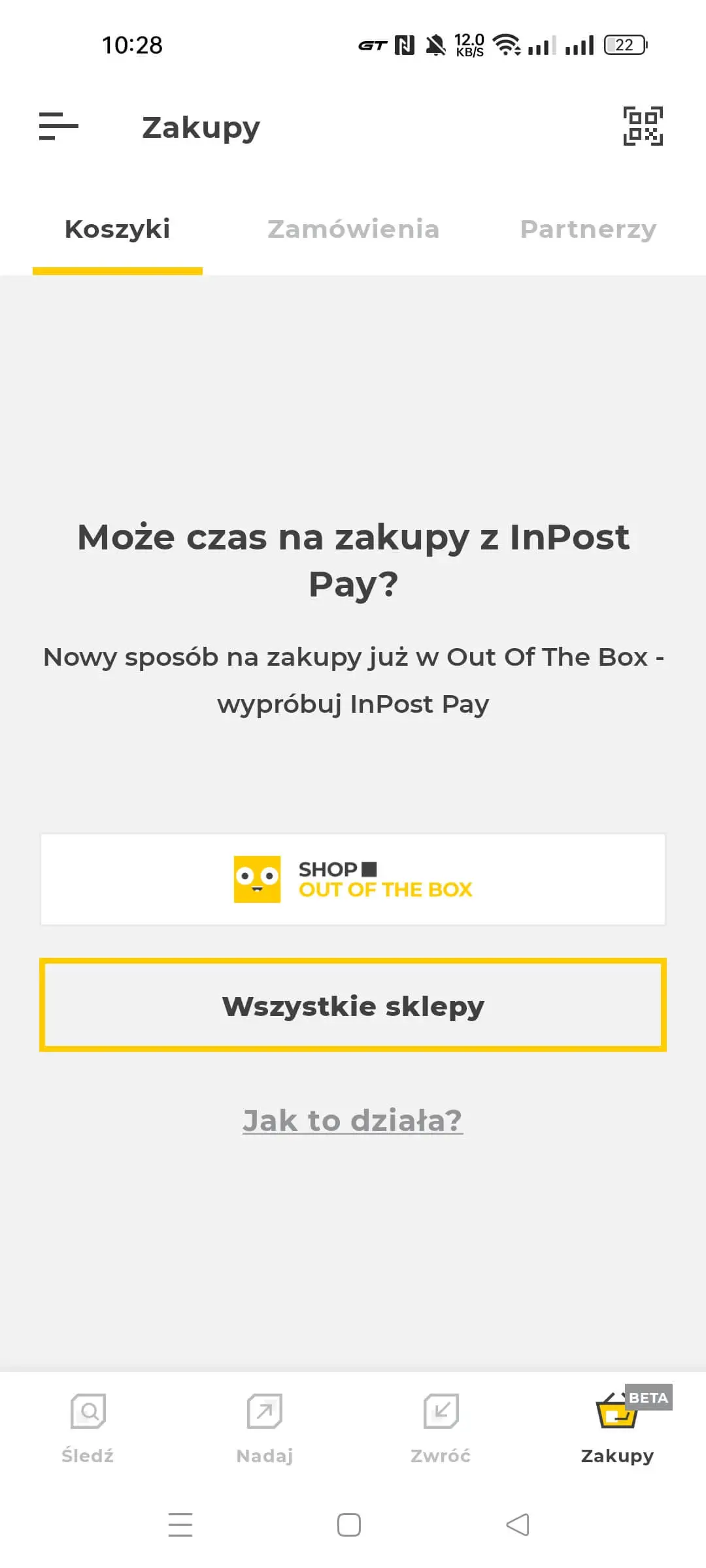
Task: Navigate back with the system back button
Action: click(x=518, y=1525)
